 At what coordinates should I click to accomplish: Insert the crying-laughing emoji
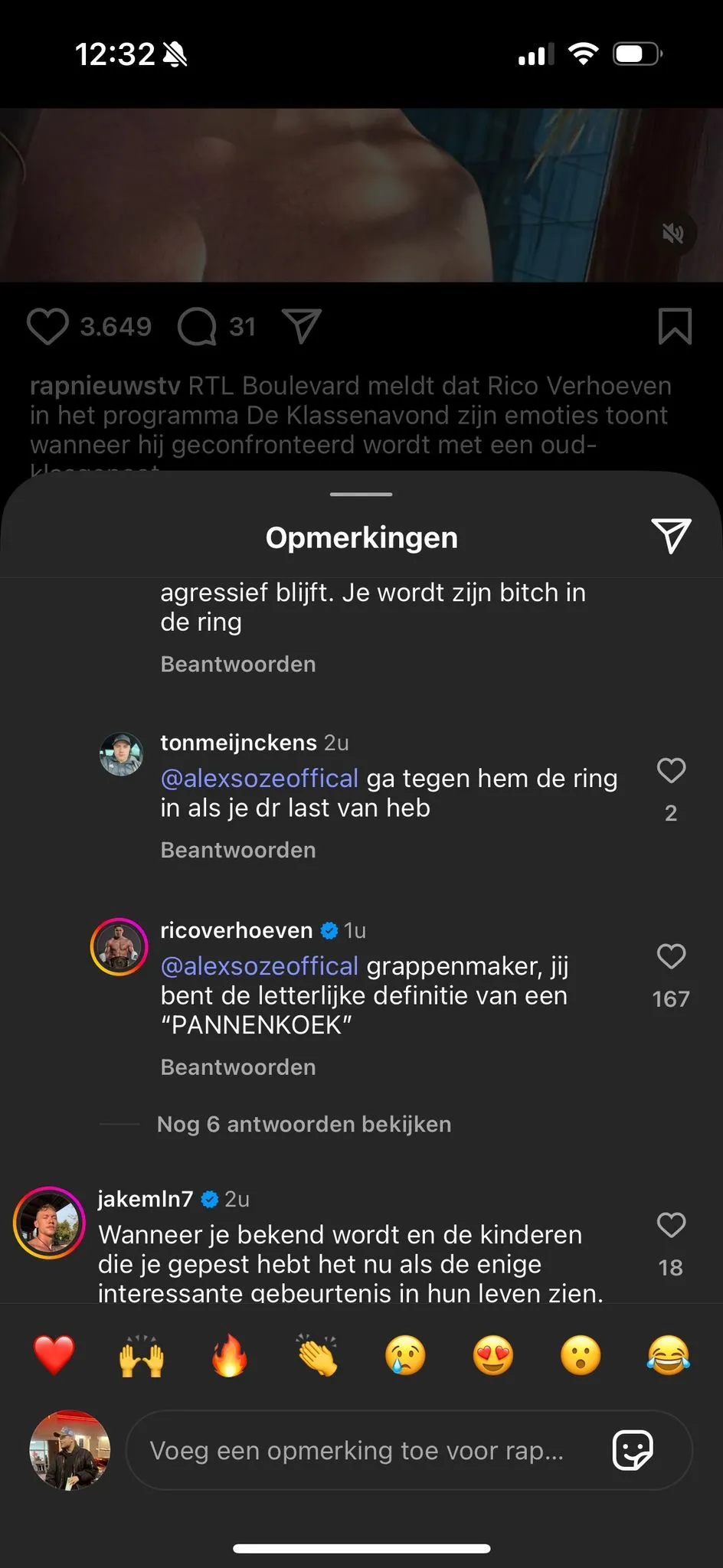[668, 1355]
